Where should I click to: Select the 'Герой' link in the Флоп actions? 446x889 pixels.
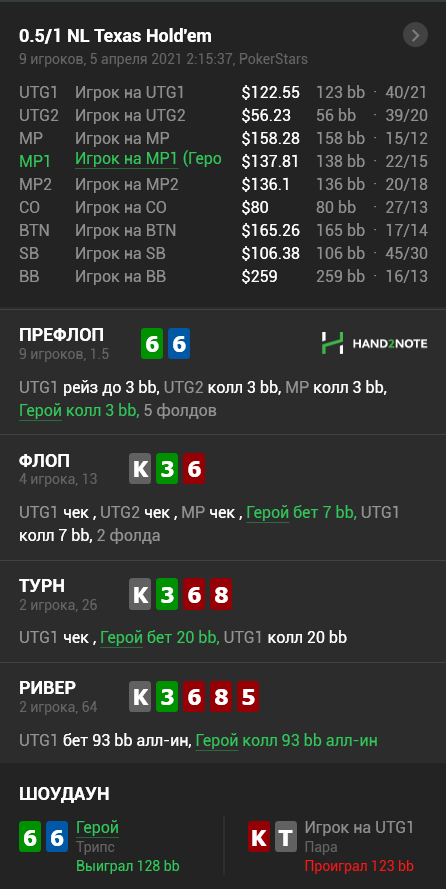267,513
